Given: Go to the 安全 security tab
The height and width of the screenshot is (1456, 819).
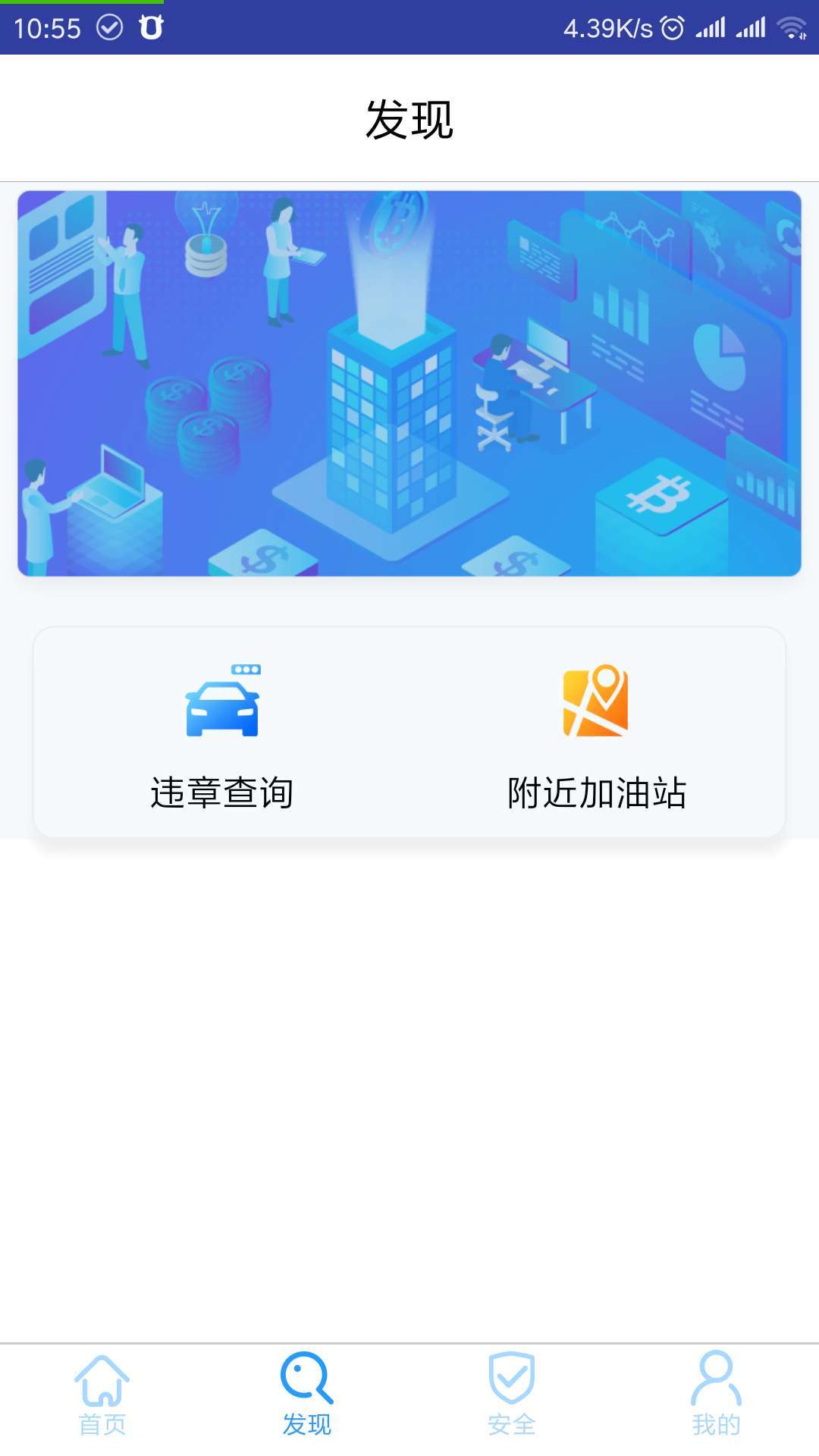Looking at the screenshot, I should pos(512,1395).
